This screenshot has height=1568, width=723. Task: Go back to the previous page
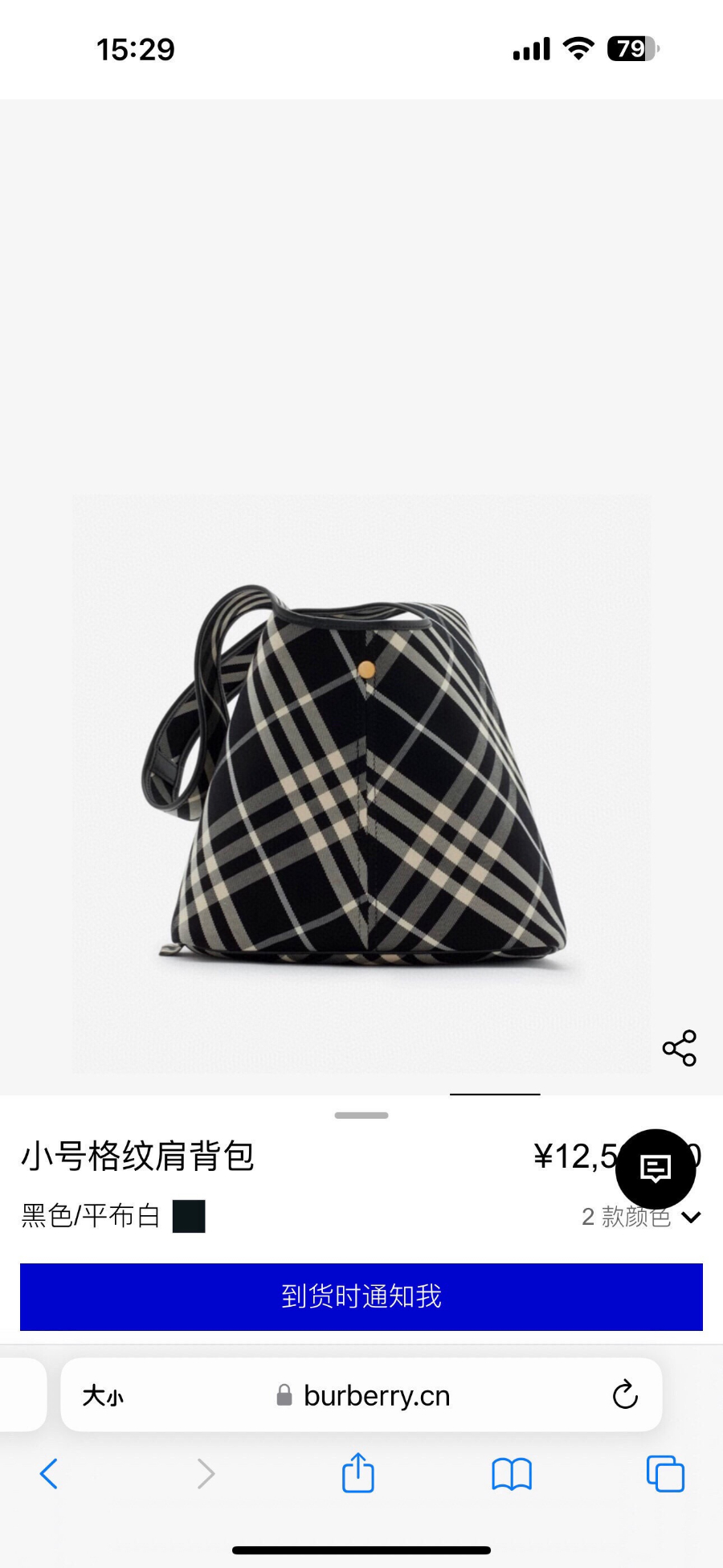pyautogui.click(x=49, y=1473)
